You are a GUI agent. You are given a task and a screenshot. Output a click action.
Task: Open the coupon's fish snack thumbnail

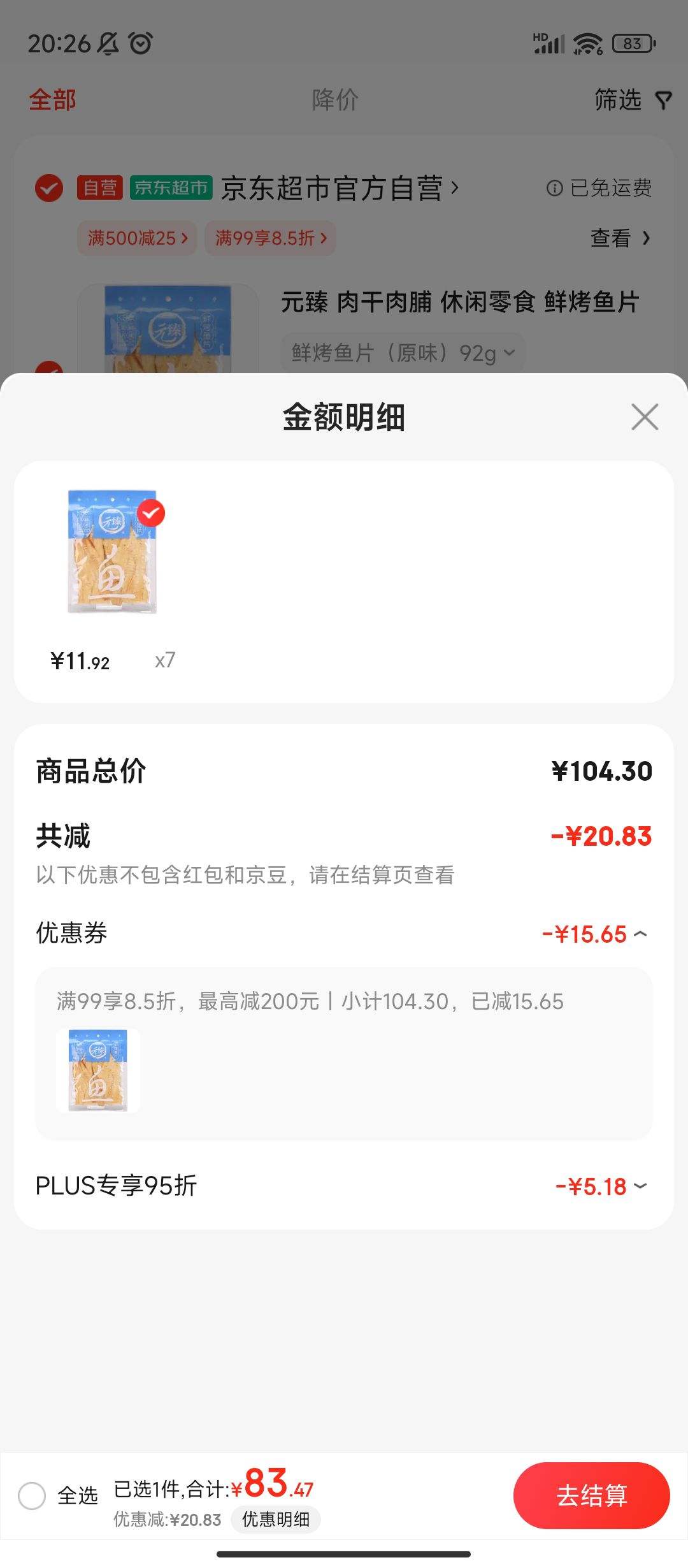pyautogui.click(x=98, y=1070)
